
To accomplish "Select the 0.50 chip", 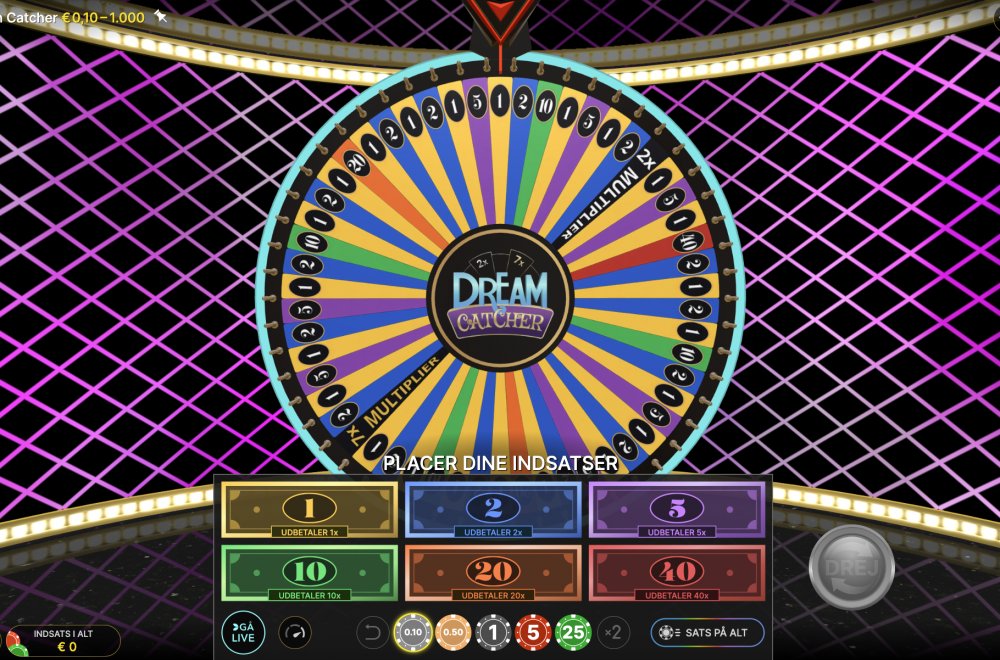I will tap(453, 632).
